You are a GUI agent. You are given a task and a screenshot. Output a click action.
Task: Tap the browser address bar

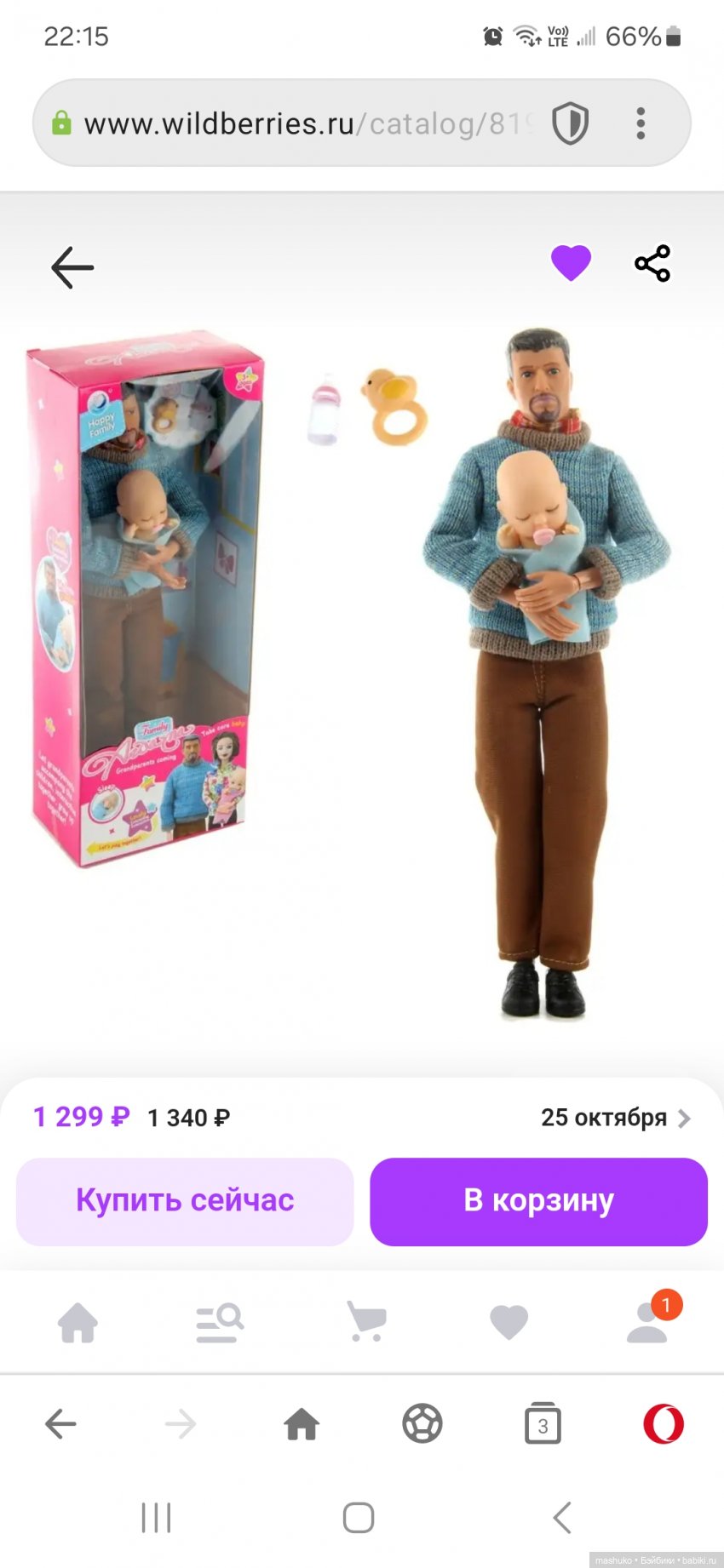[x=307, y=124]
